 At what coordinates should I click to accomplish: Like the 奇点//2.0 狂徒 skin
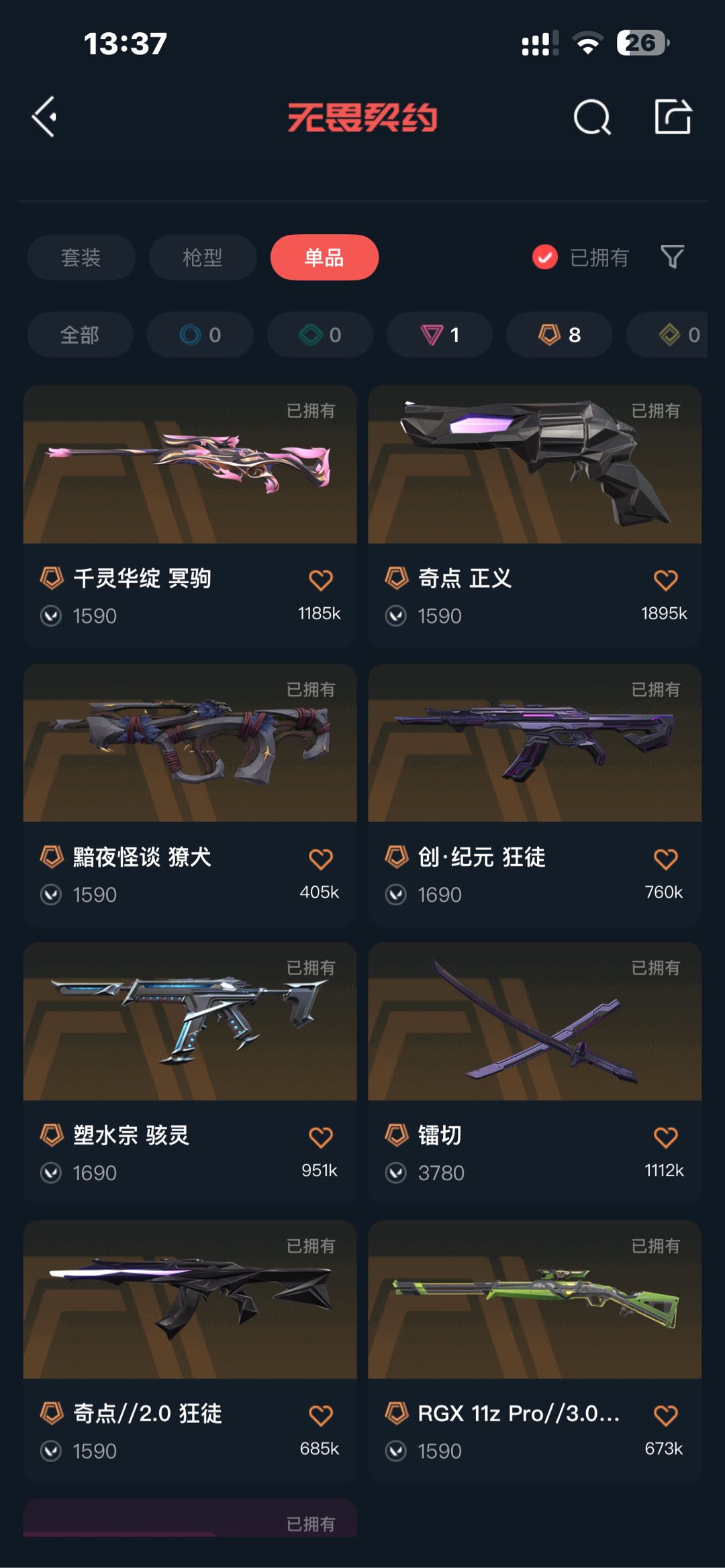pyautogui.click(x=320, y=1416)
